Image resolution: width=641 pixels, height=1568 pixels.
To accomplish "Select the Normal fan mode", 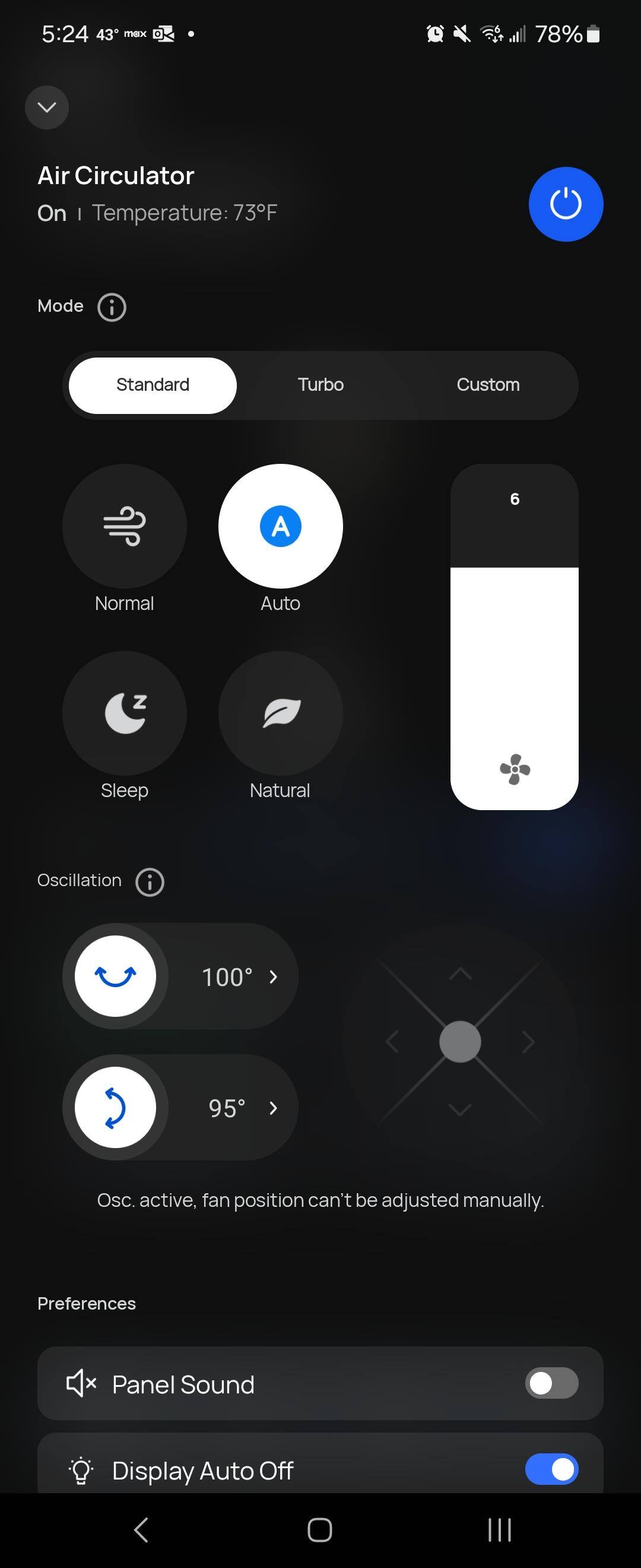I will coord(124,526).
